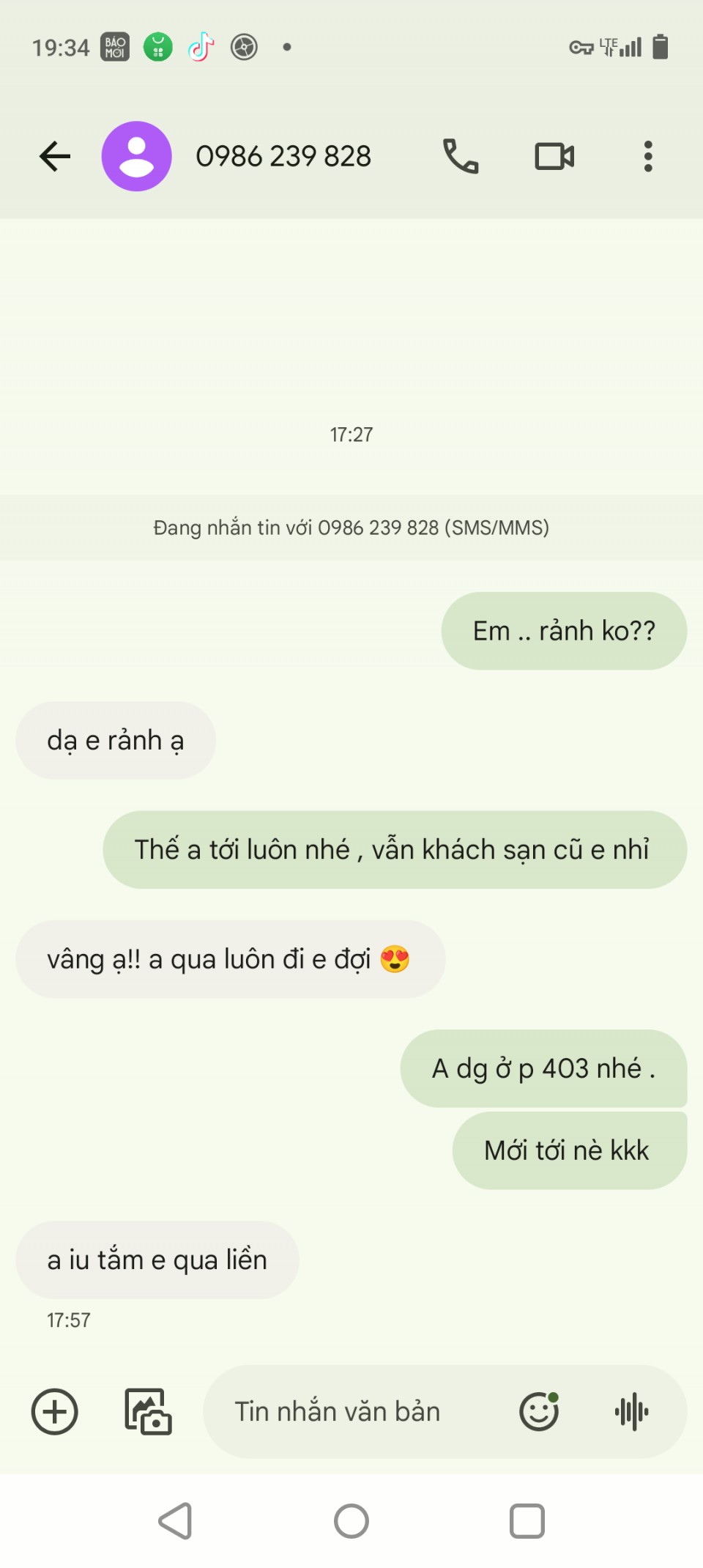Tap the system home button
The width and height of the screenshot is (703, 1568).
(x=351, y=1521)
